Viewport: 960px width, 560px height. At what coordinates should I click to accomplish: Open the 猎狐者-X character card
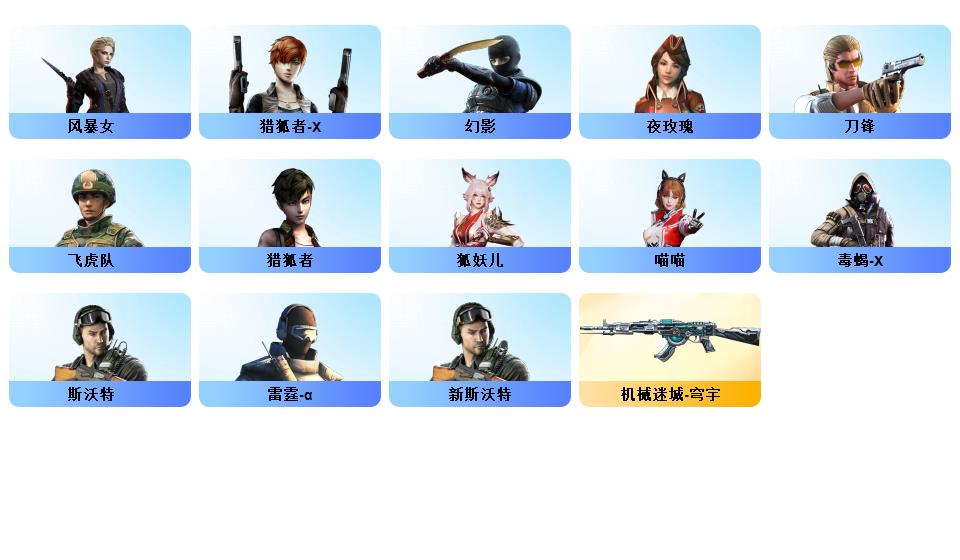(x=290, y=82)
